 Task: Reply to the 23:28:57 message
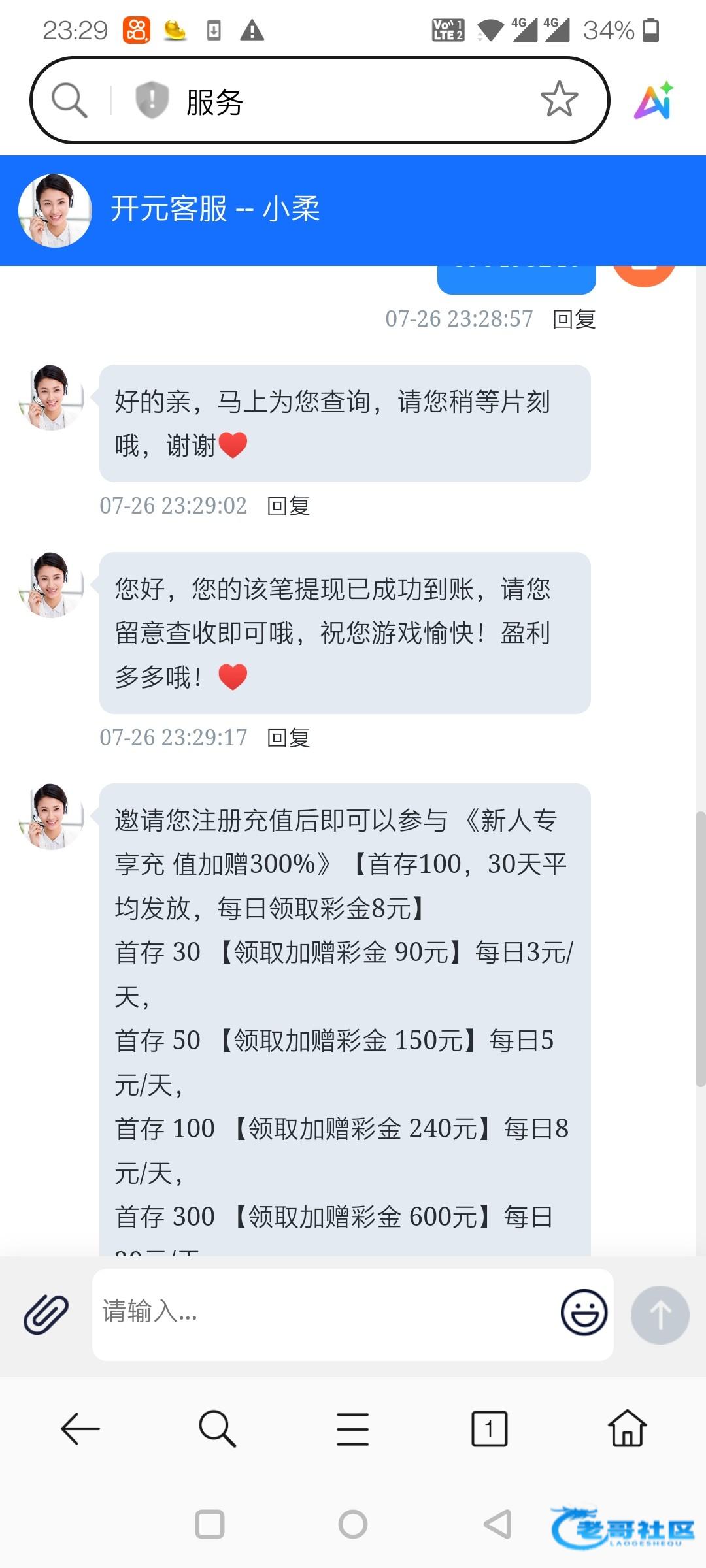[574, 319]
